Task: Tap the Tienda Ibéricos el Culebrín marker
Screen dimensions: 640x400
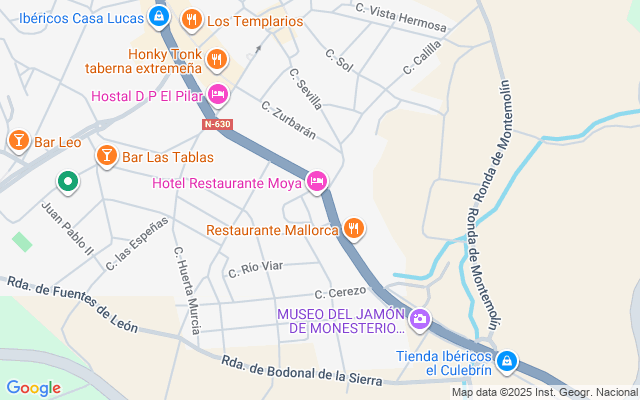Action: pyautogui.click(x=507, y=362)
